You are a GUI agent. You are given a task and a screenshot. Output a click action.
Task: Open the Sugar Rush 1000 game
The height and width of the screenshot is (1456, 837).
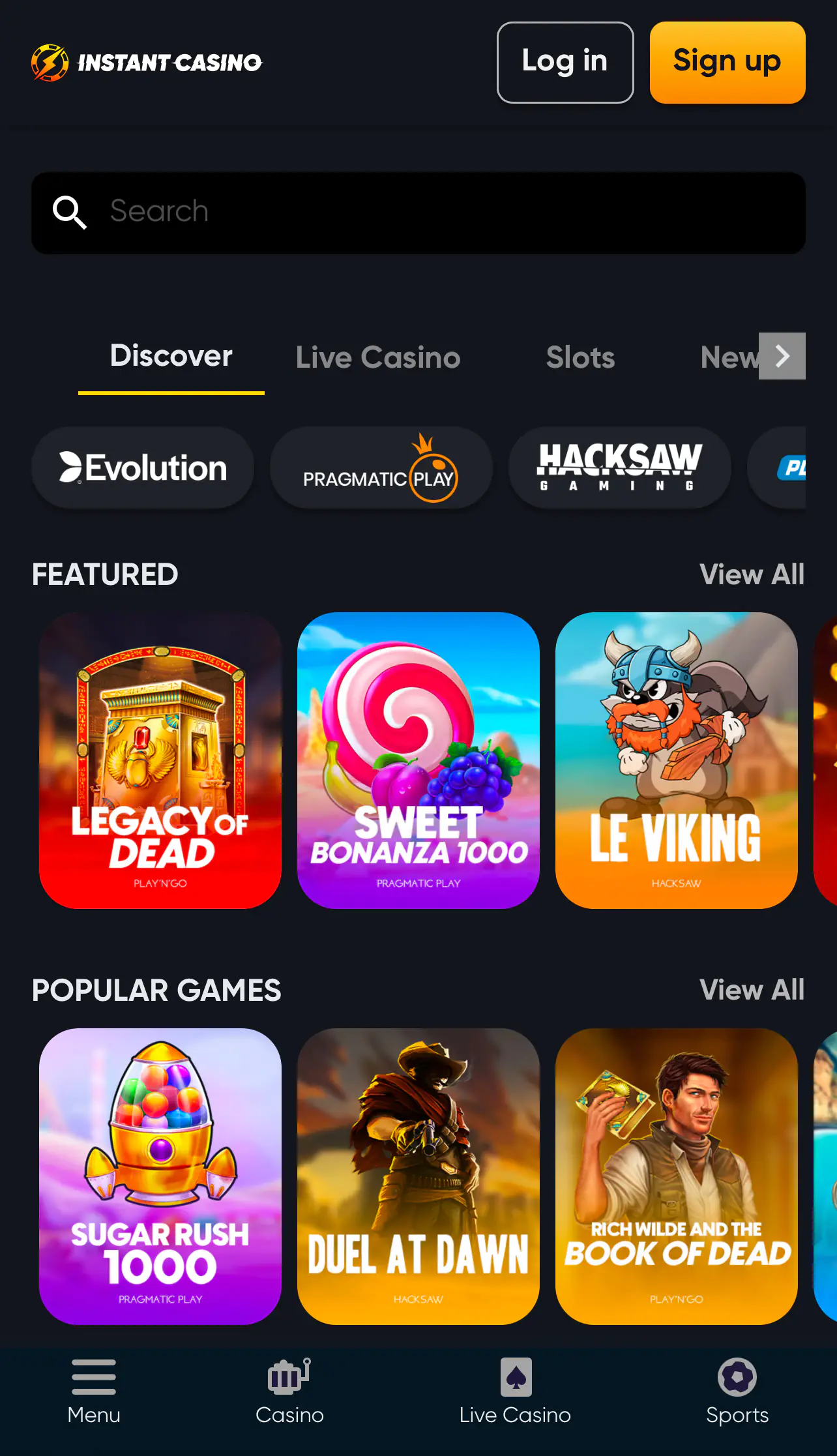[160, 1176]
